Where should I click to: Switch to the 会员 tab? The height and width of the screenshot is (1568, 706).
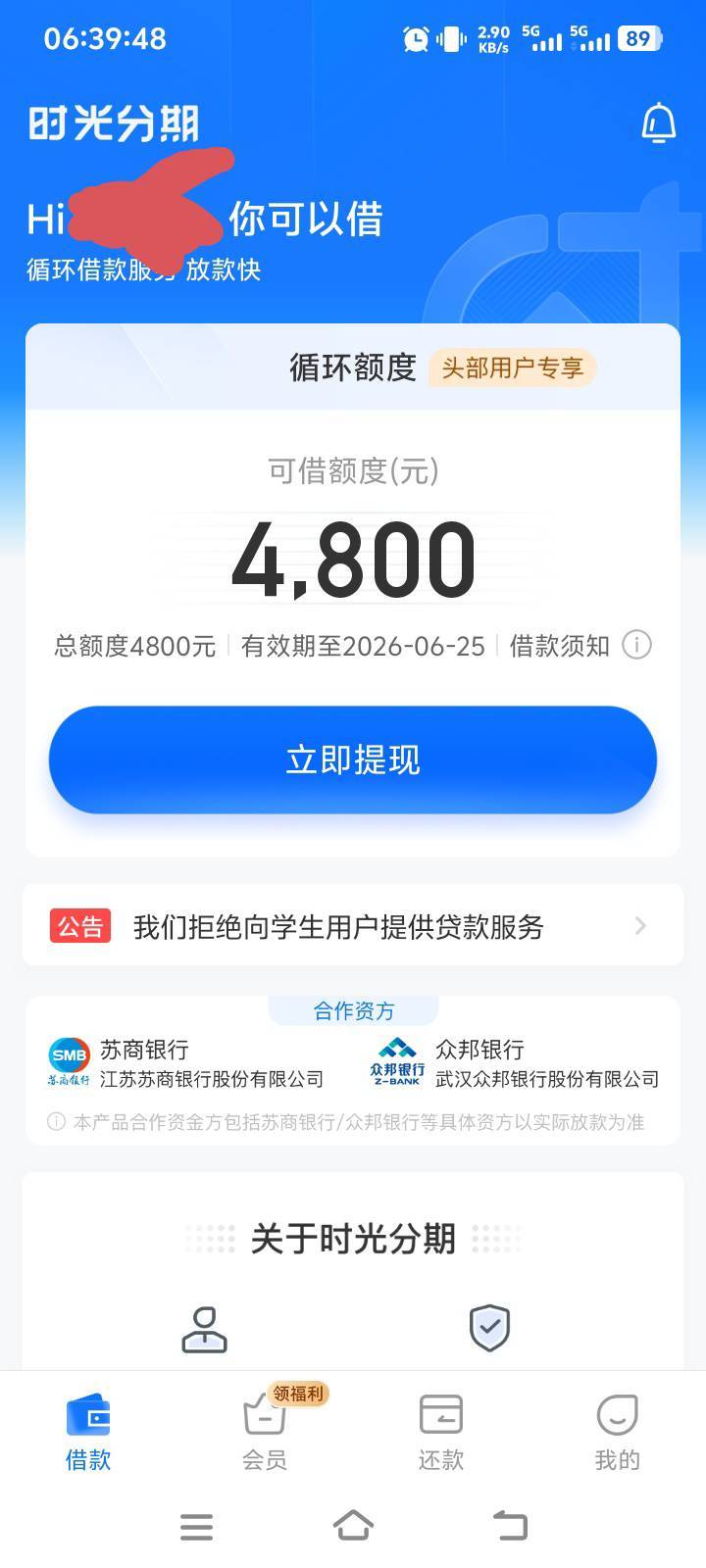point(265,1432)
